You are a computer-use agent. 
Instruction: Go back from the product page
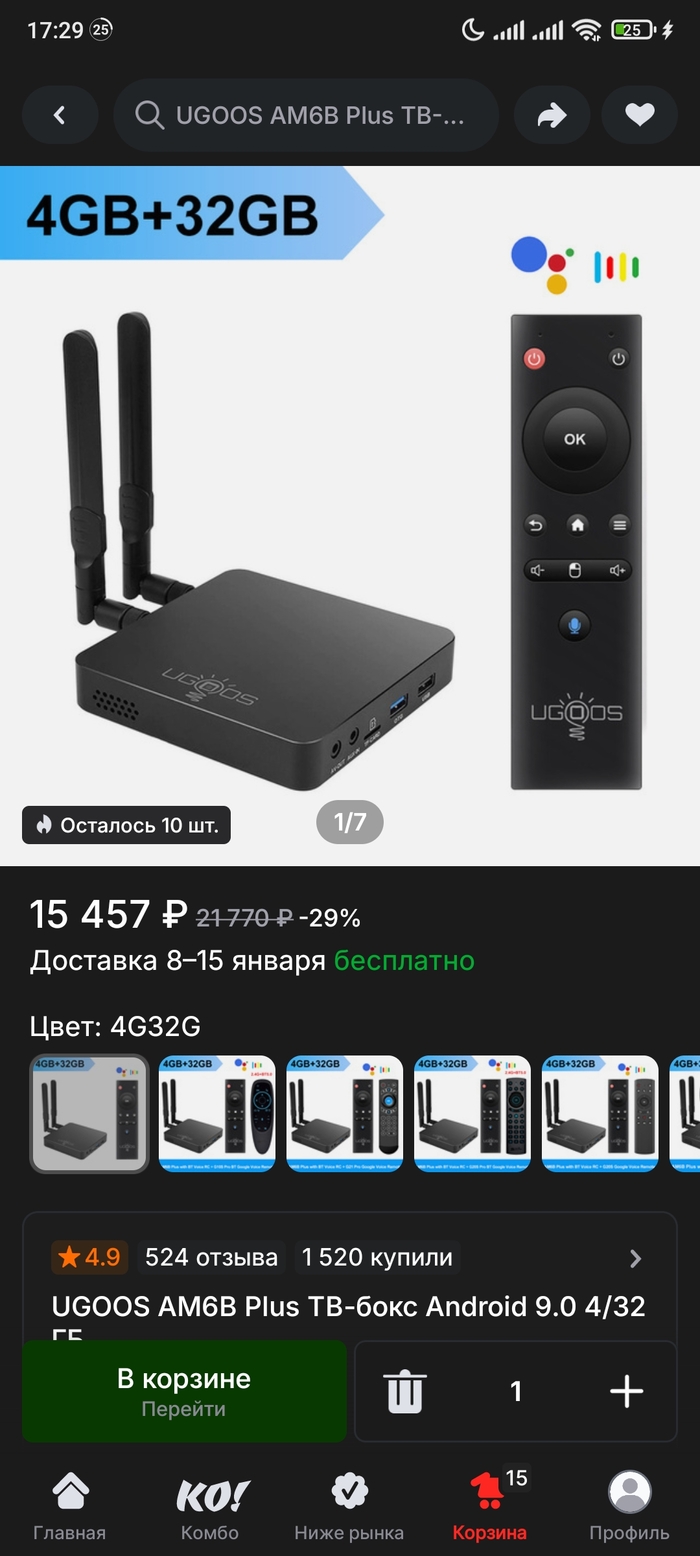point(59,115)
